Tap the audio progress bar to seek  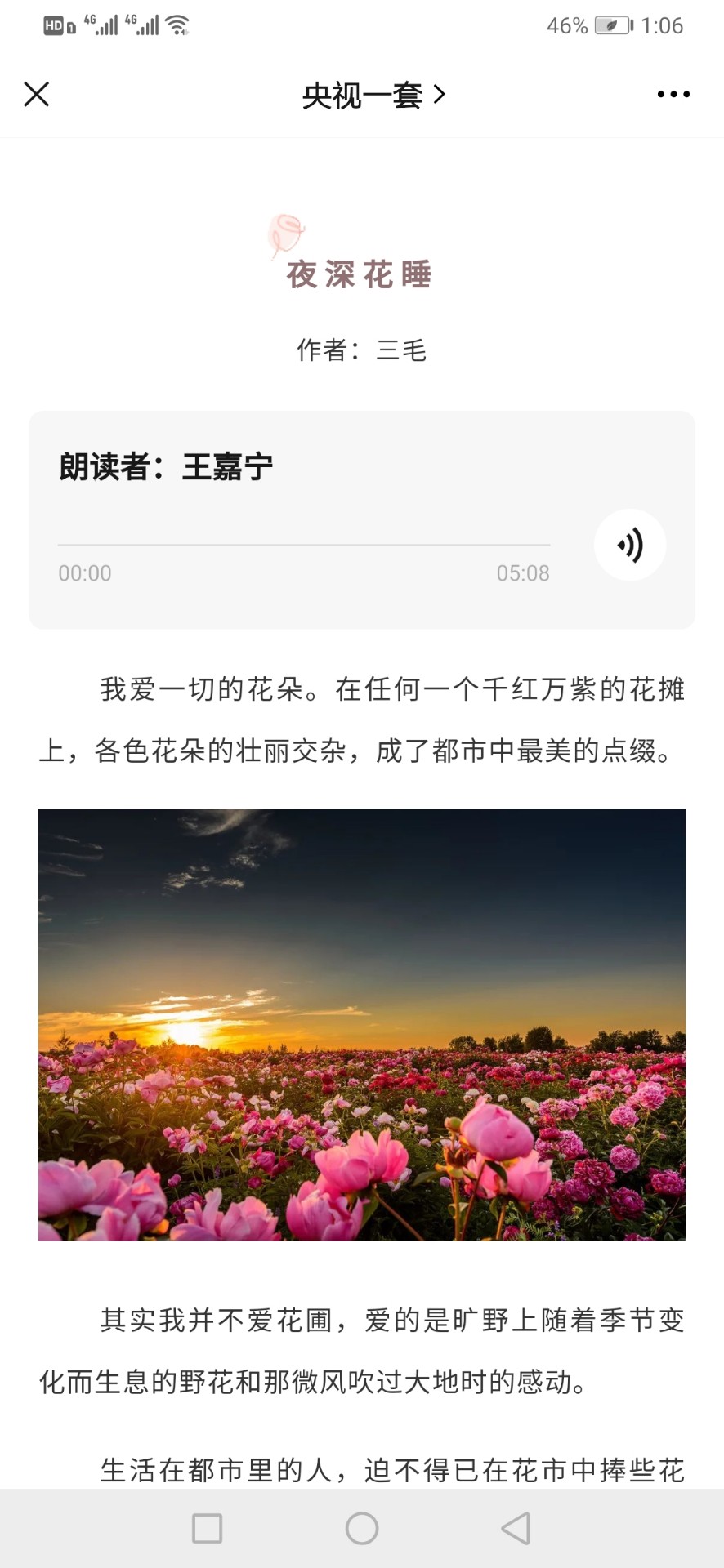point(304,545)
